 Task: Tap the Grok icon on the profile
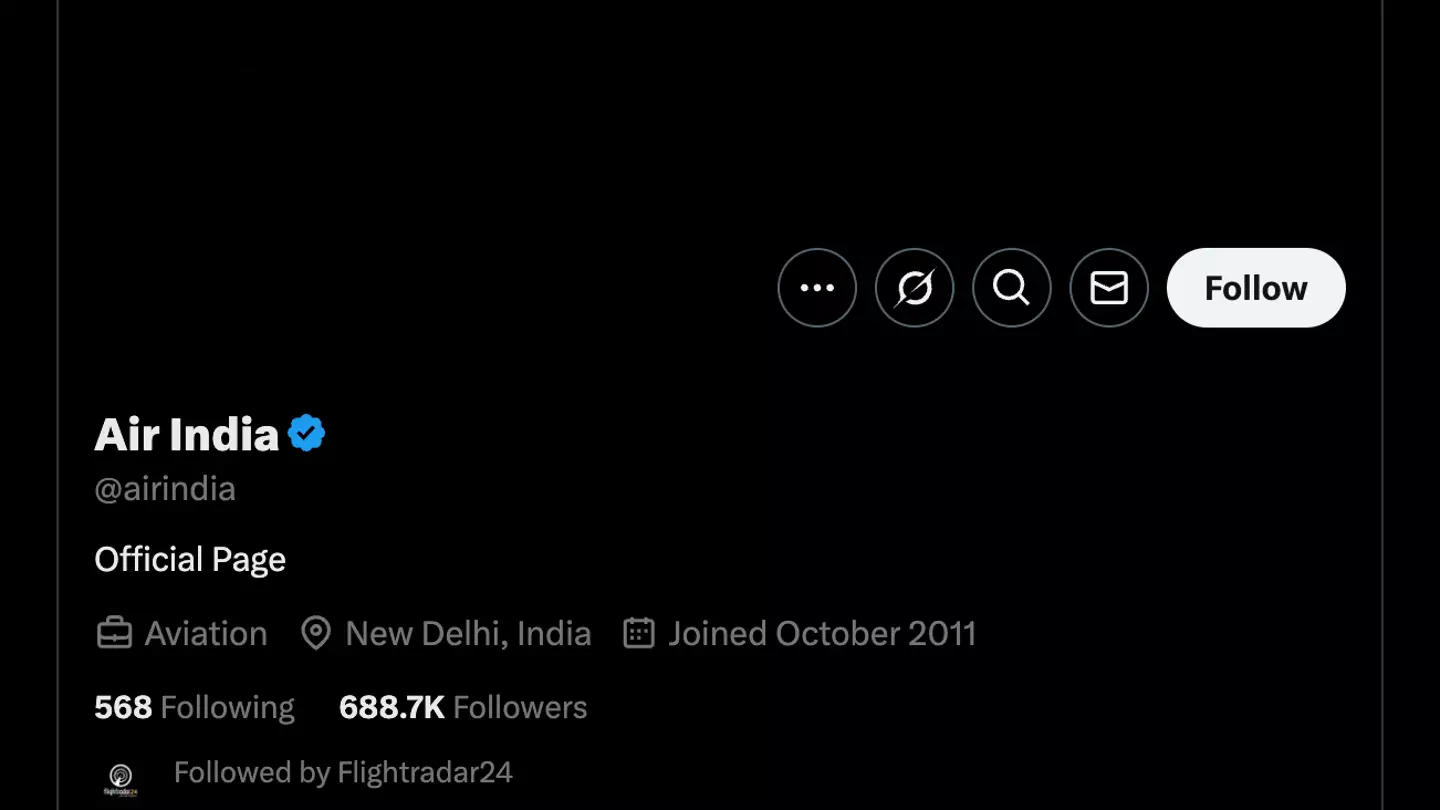coord(914,288)
